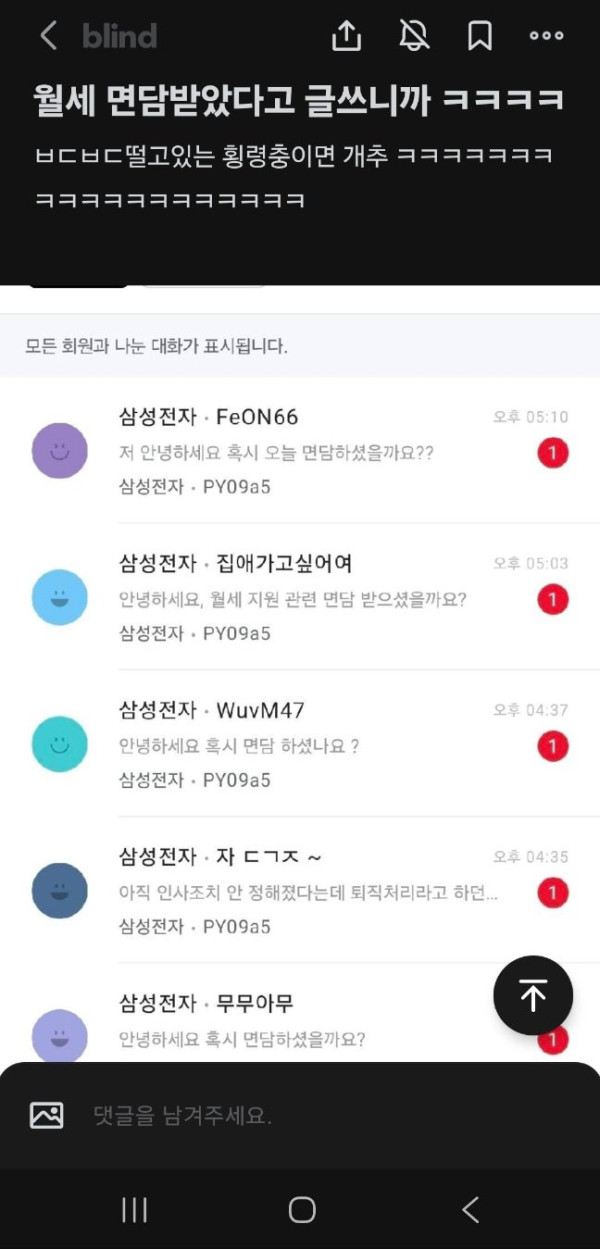Share this Blind post
600x1249 pixels.
click(345, 36)
